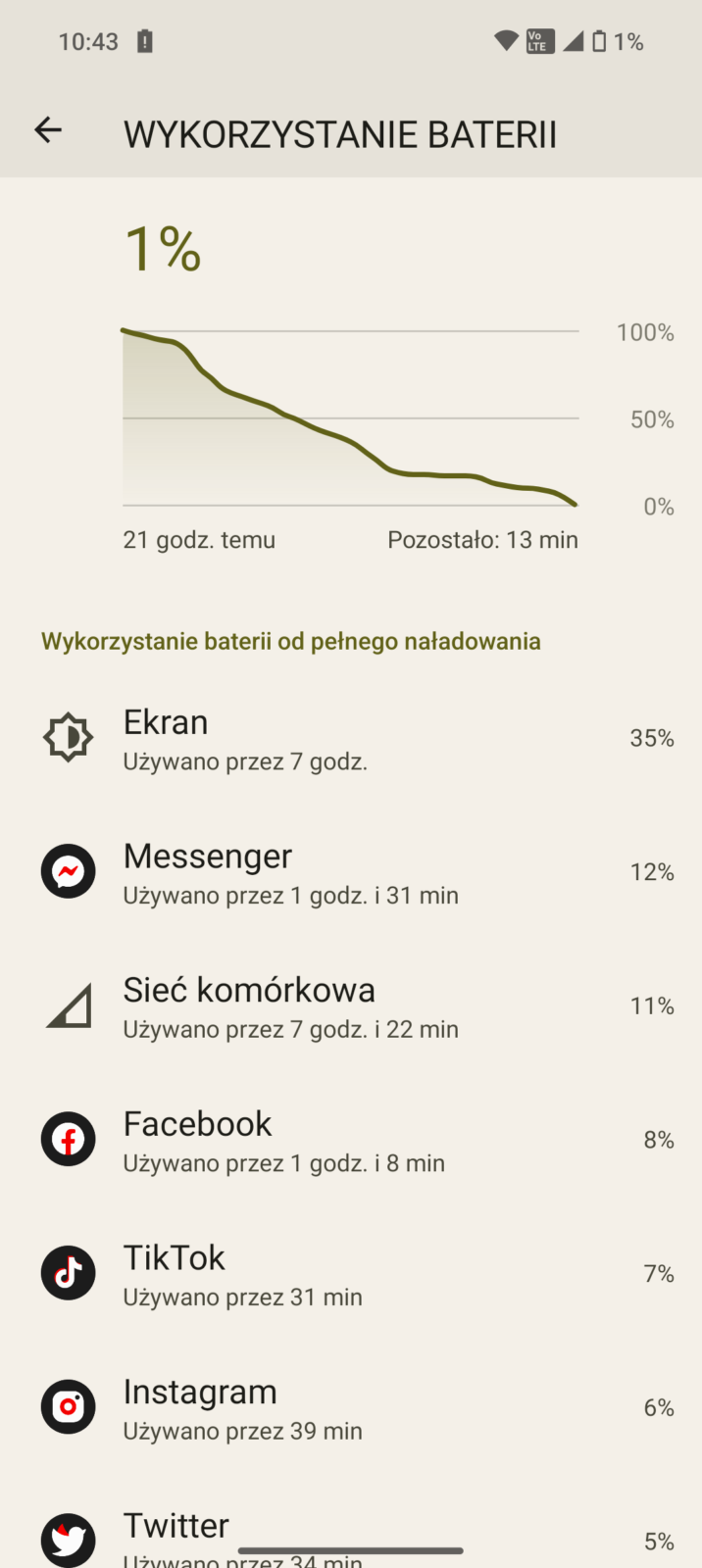This screenshot has height=1568, width=702.
Task: Tap the TikTok battery entry
Action: click(x=351, y=1274)
